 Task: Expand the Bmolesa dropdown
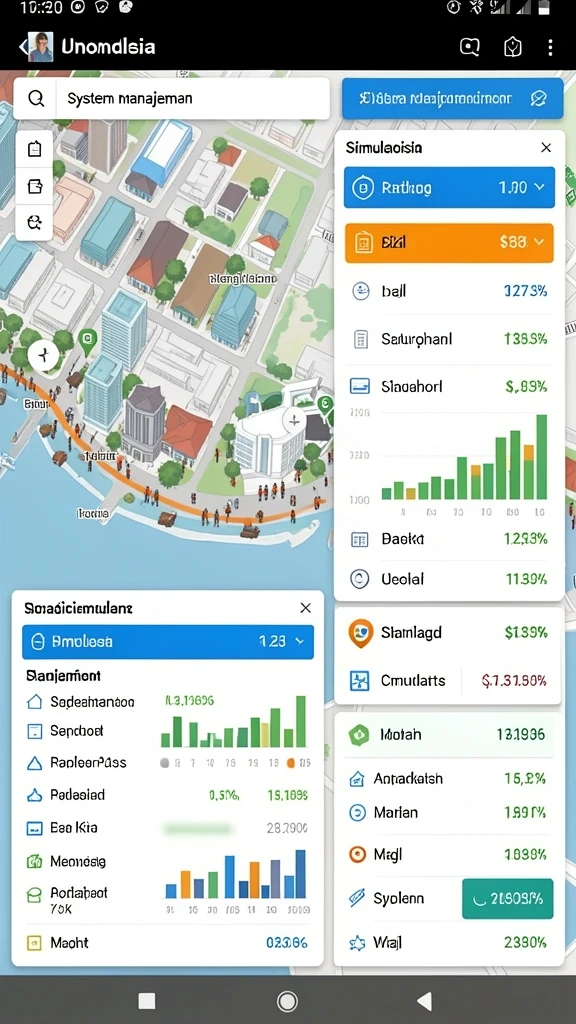[168, 642]
